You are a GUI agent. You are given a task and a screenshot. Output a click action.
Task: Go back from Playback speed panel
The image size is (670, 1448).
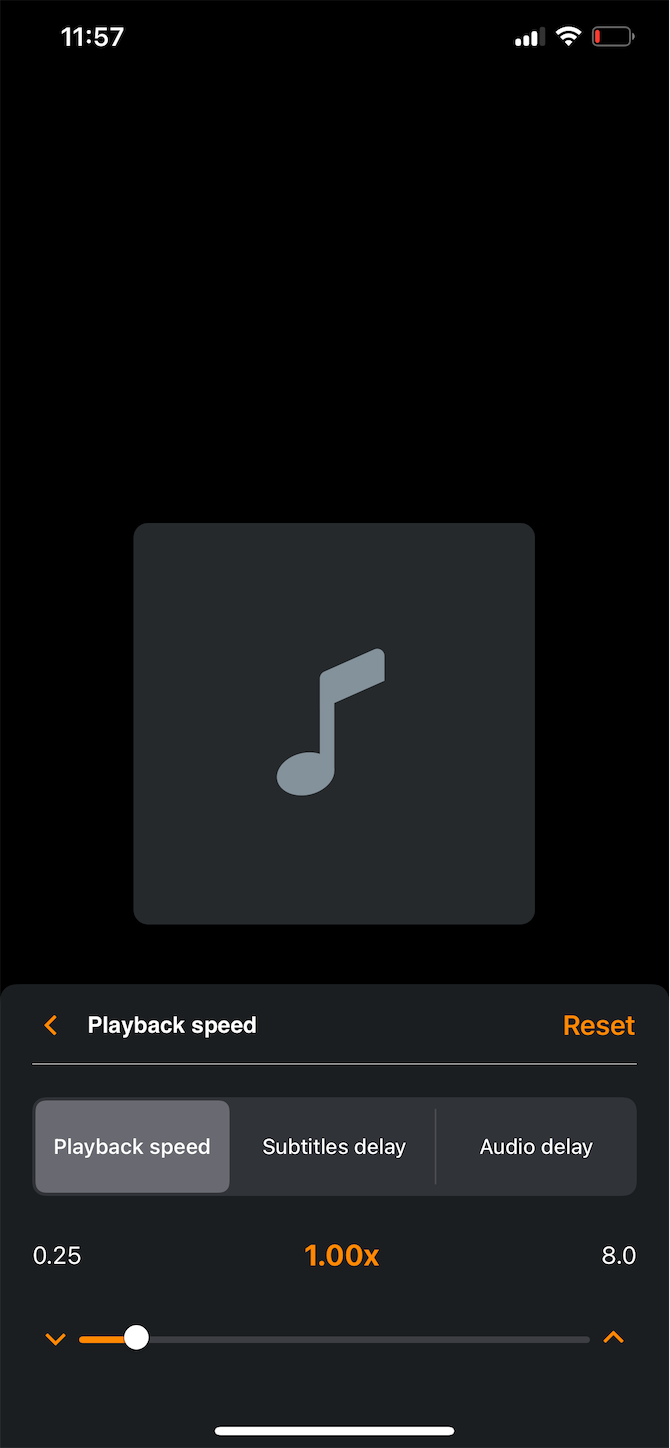tap(51, 1025)
